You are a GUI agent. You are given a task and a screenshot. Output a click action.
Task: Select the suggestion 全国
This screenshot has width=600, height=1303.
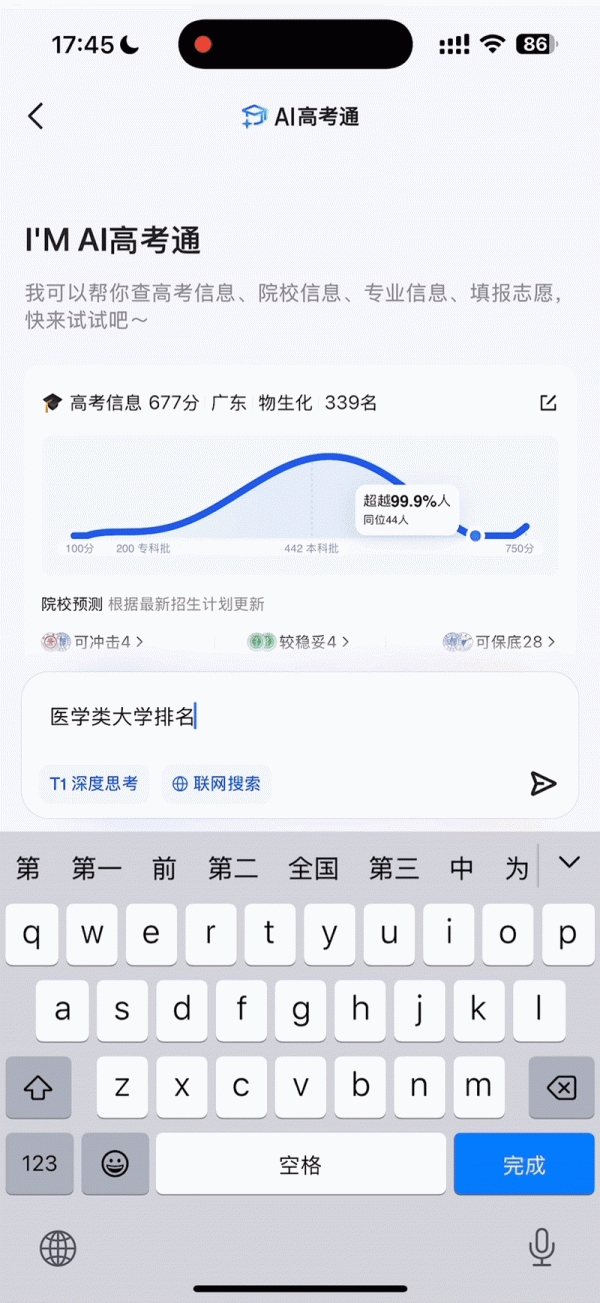[313, 867]
